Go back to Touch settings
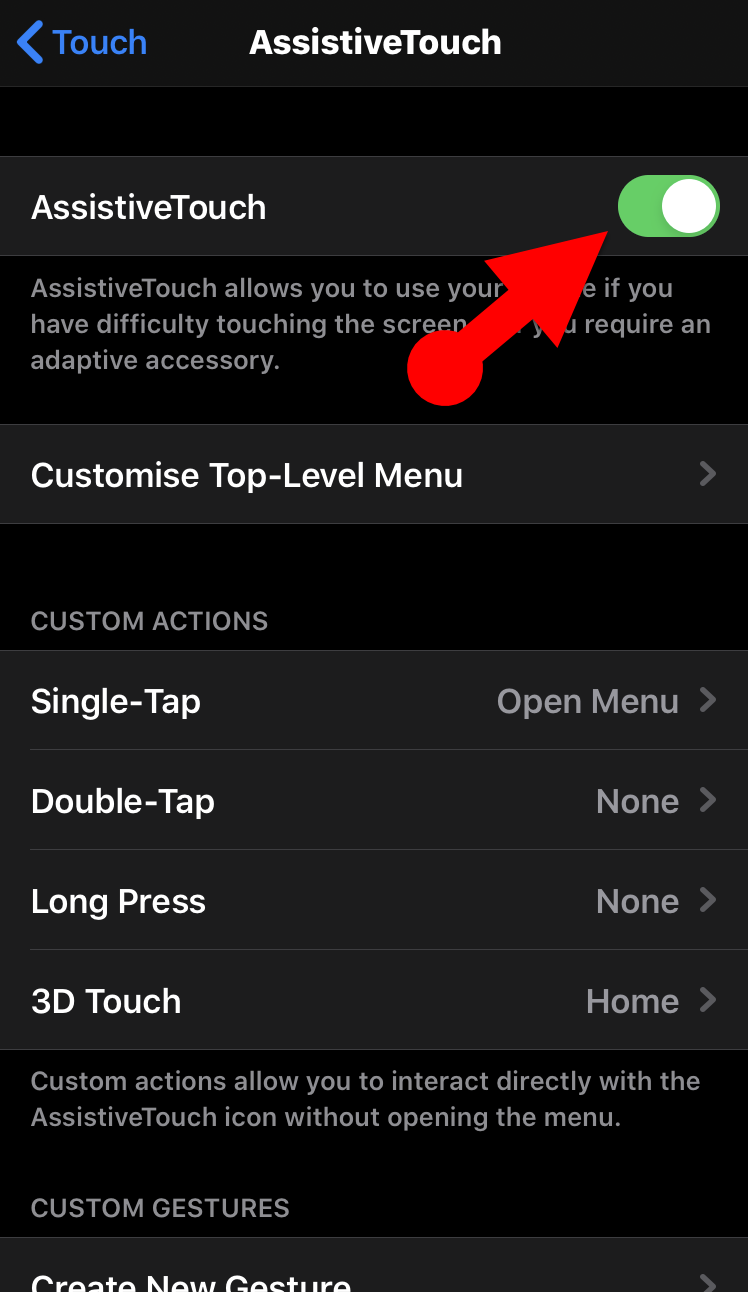Image resolution: width=748 pixels, height=1292 pixels. (x=82, y=43)
